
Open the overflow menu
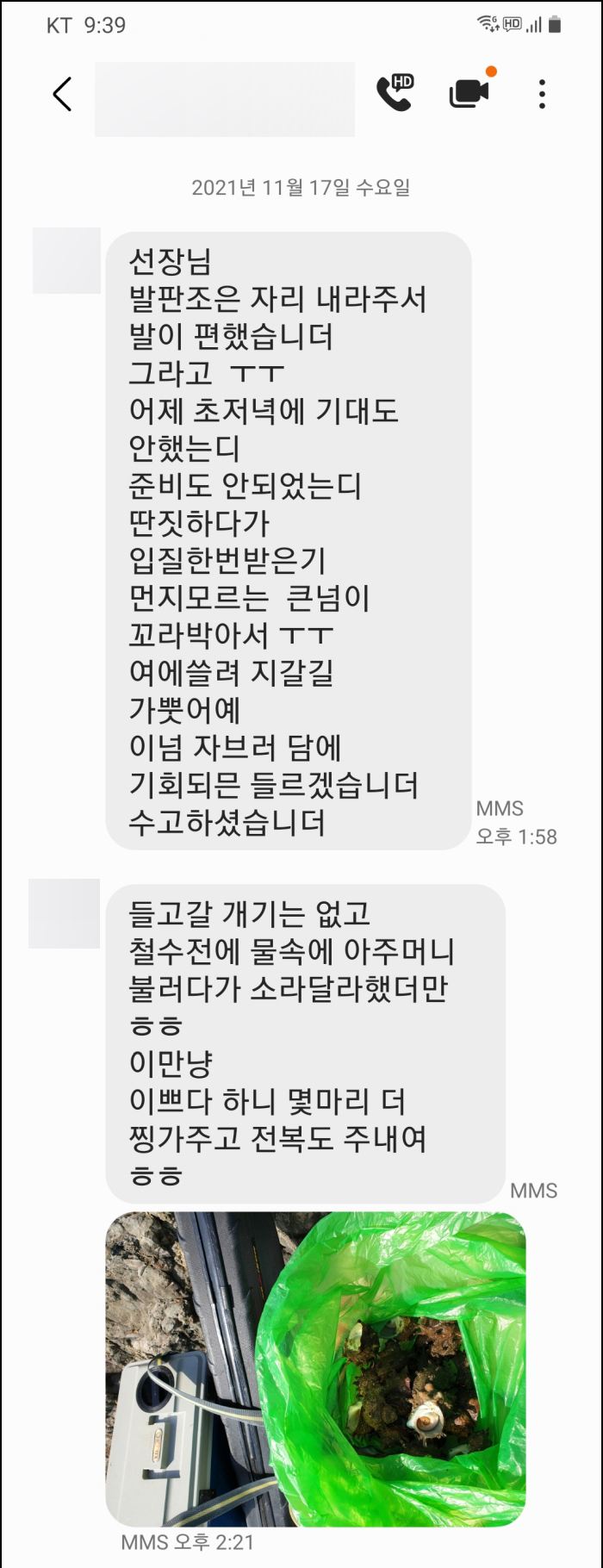tap(542, 94)
